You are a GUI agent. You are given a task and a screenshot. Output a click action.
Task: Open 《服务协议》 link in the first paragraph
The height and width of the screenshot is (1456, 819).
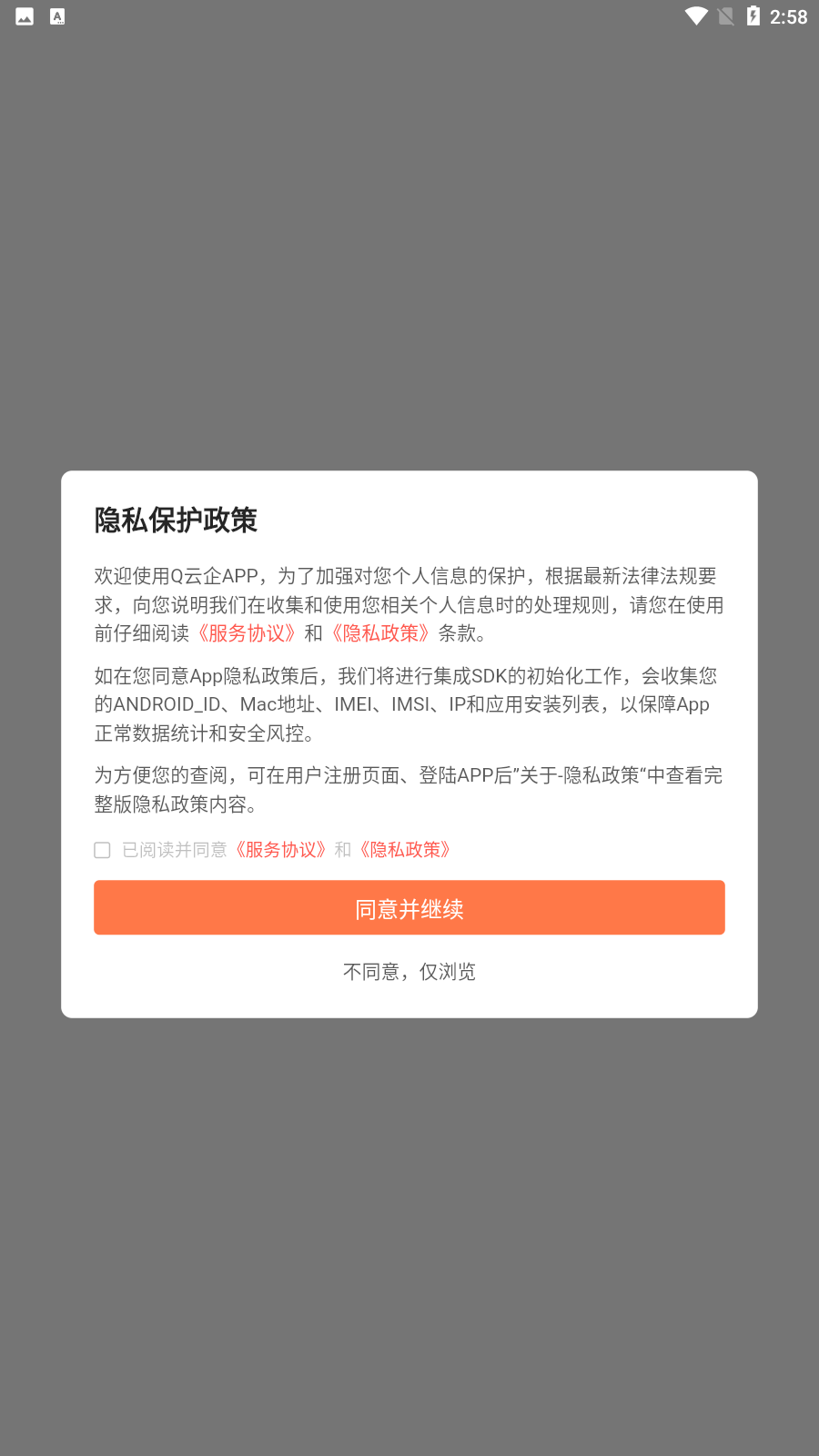click(247, 633)
